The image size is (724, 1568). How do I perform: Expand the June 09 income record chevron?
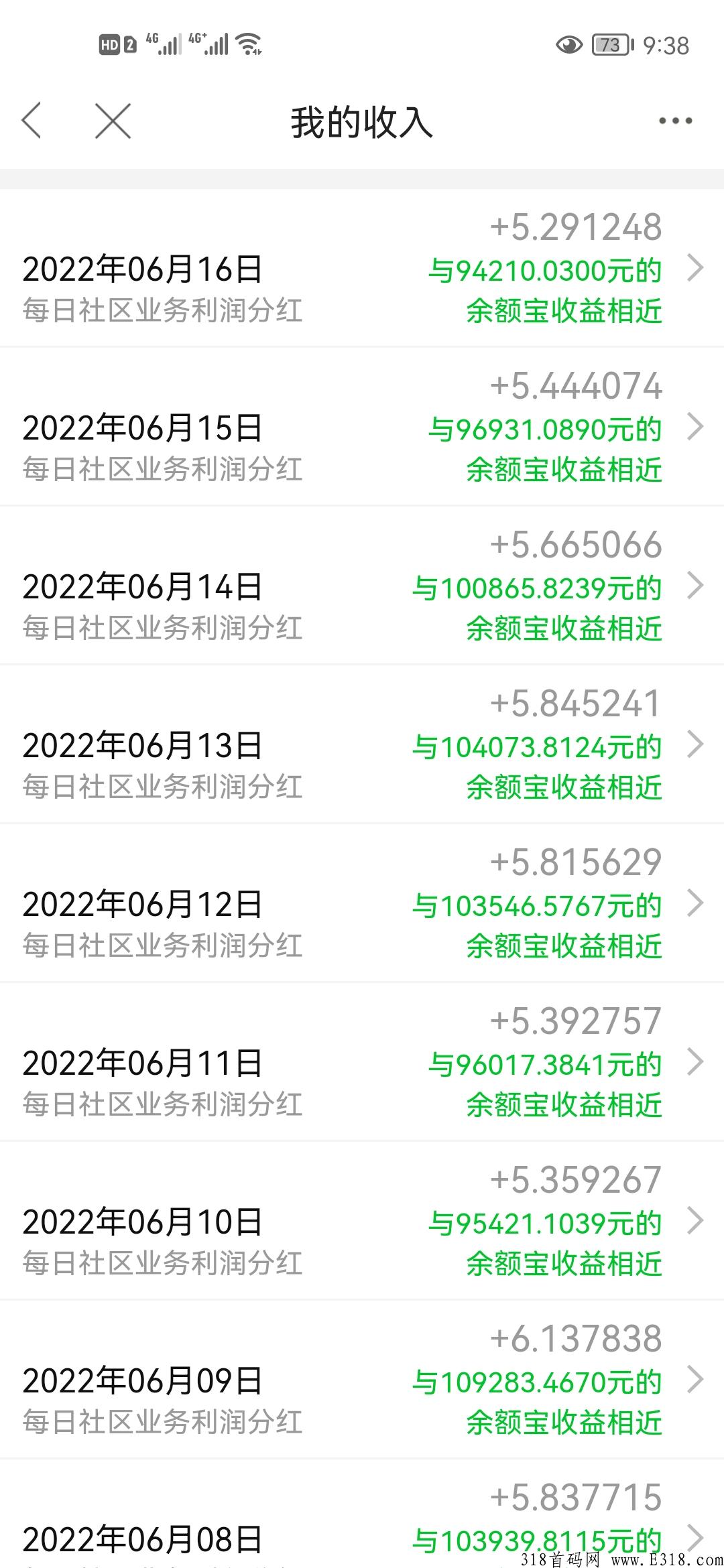(694, 1380)
